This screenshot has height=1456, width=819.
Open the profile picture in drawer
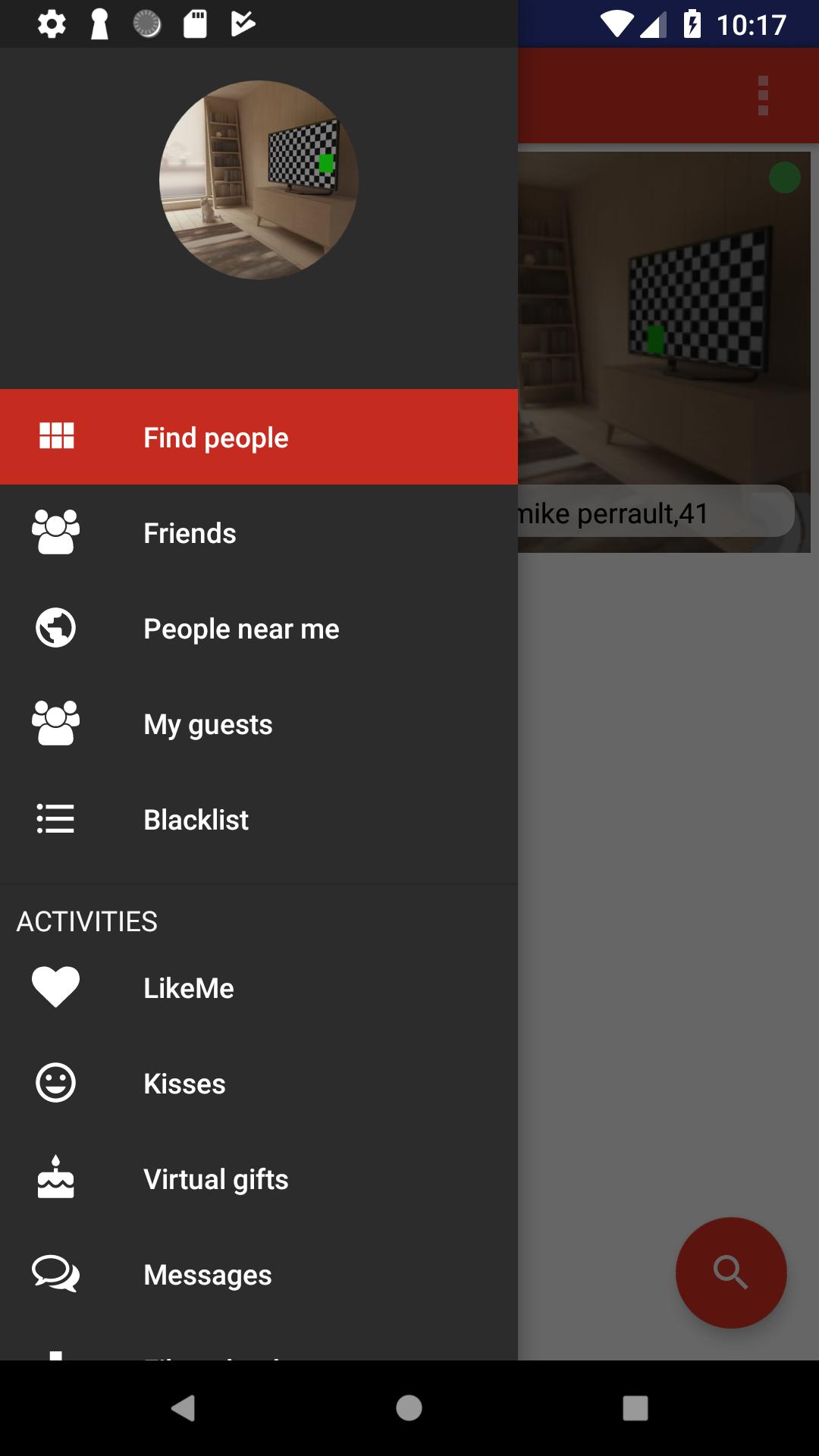click(x=259, y=180)
